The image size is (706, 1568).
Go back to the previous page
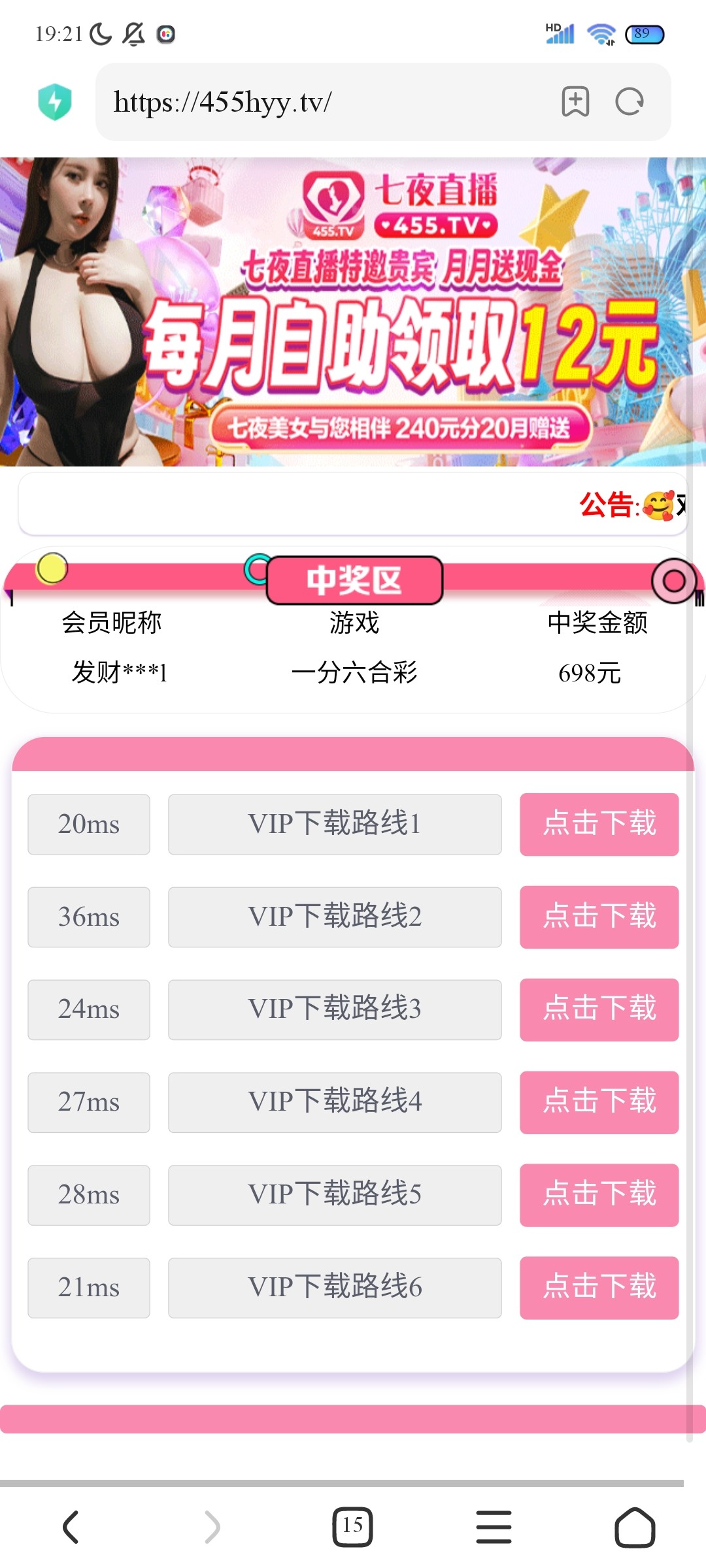tap(71, 1527)
